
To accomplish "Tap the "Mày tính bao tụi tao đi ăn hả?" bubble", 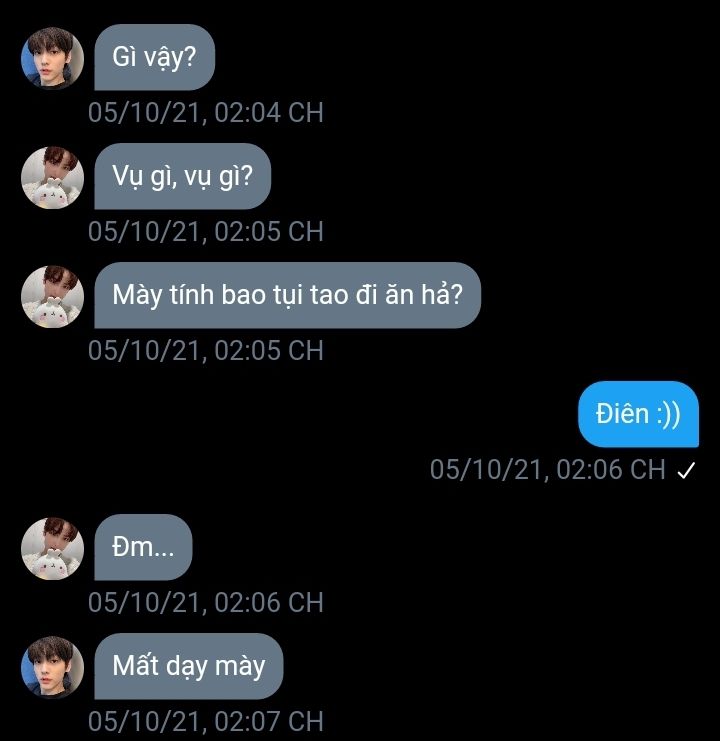I will point(287,296).
